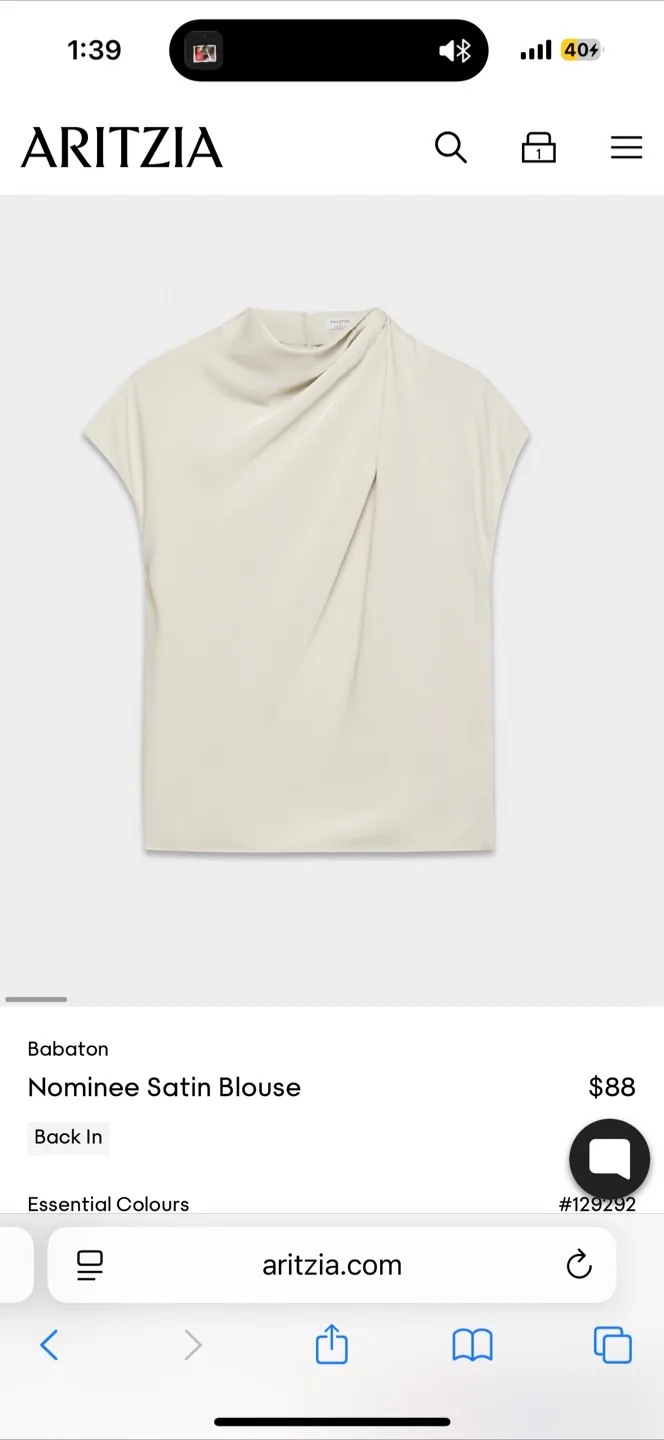Image resolution: width=664 pixels, height=1440 pixels.
Task: Open the shopping bag with 1 item
Action: point(538,148)
